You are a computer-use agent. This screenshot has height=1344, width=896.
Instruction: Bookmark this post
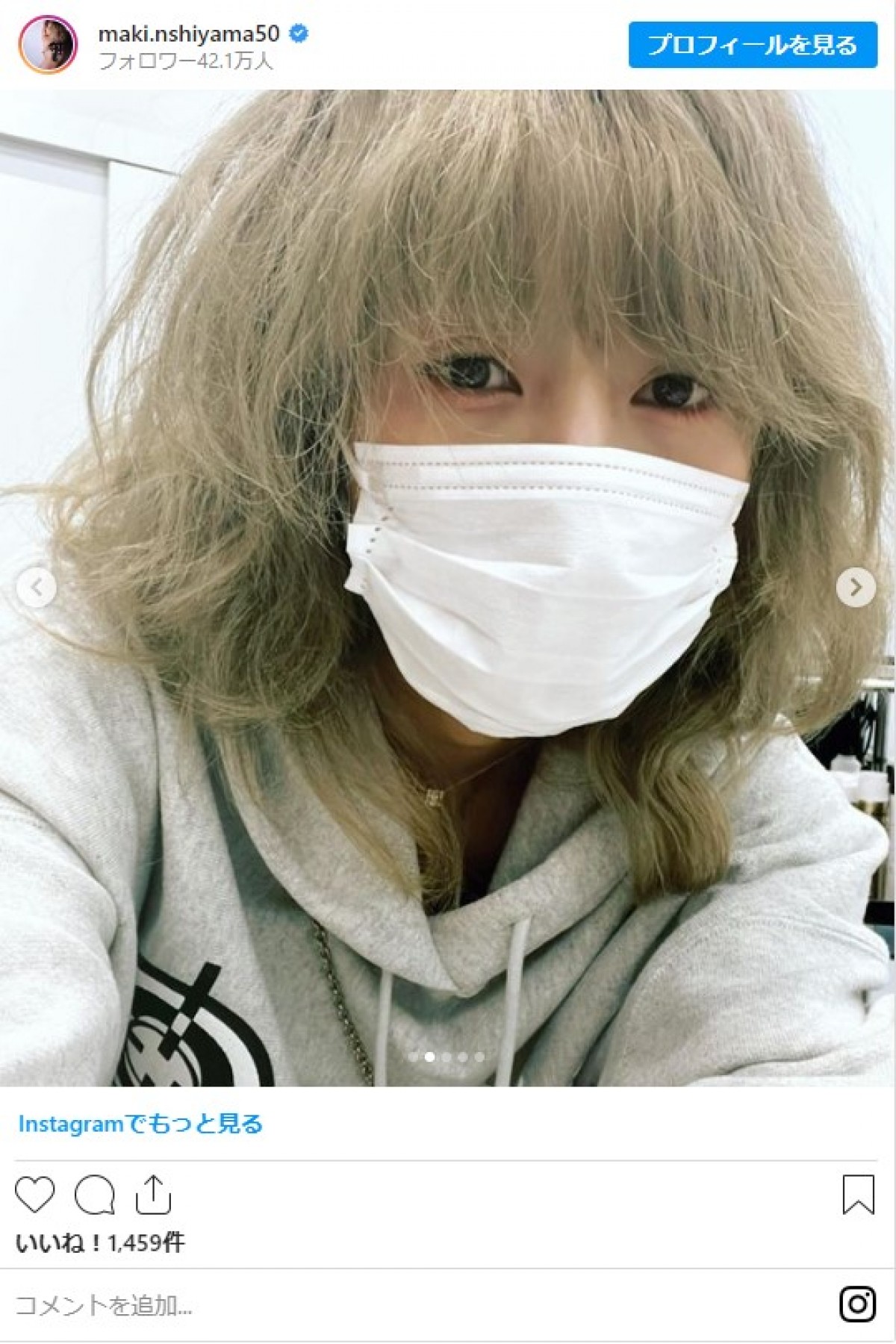(x=858, y=1195)
